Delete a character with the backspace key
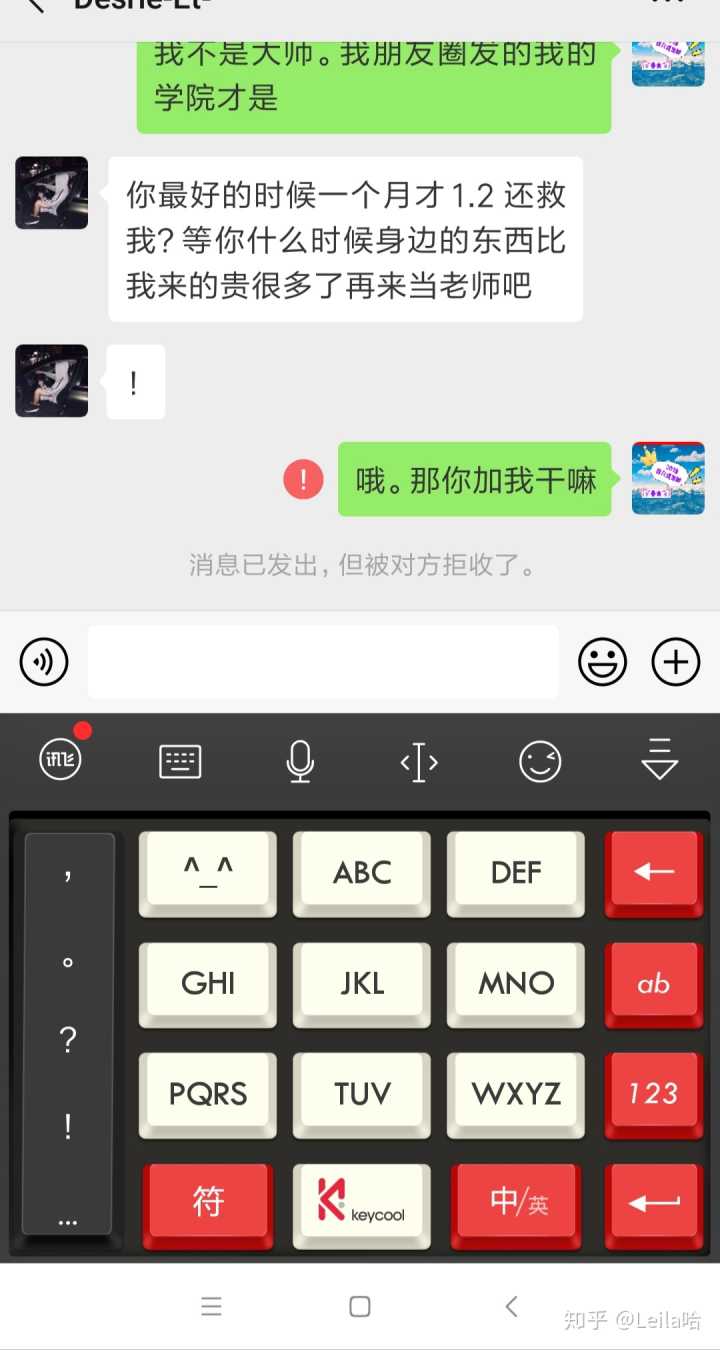The image size is (720, 1350). pos(654,872)
